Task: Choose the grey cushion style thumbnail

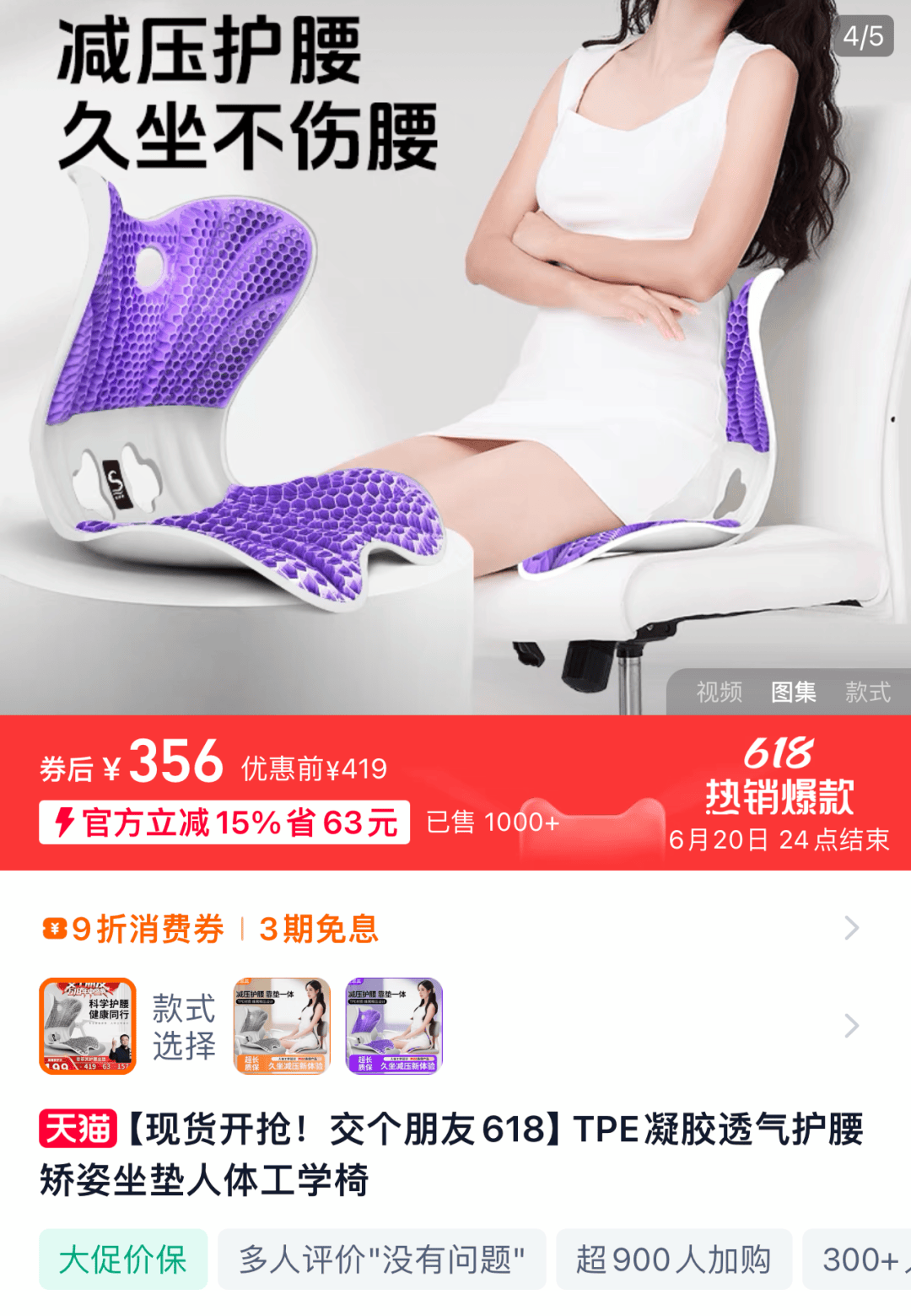Action: 282,1026
